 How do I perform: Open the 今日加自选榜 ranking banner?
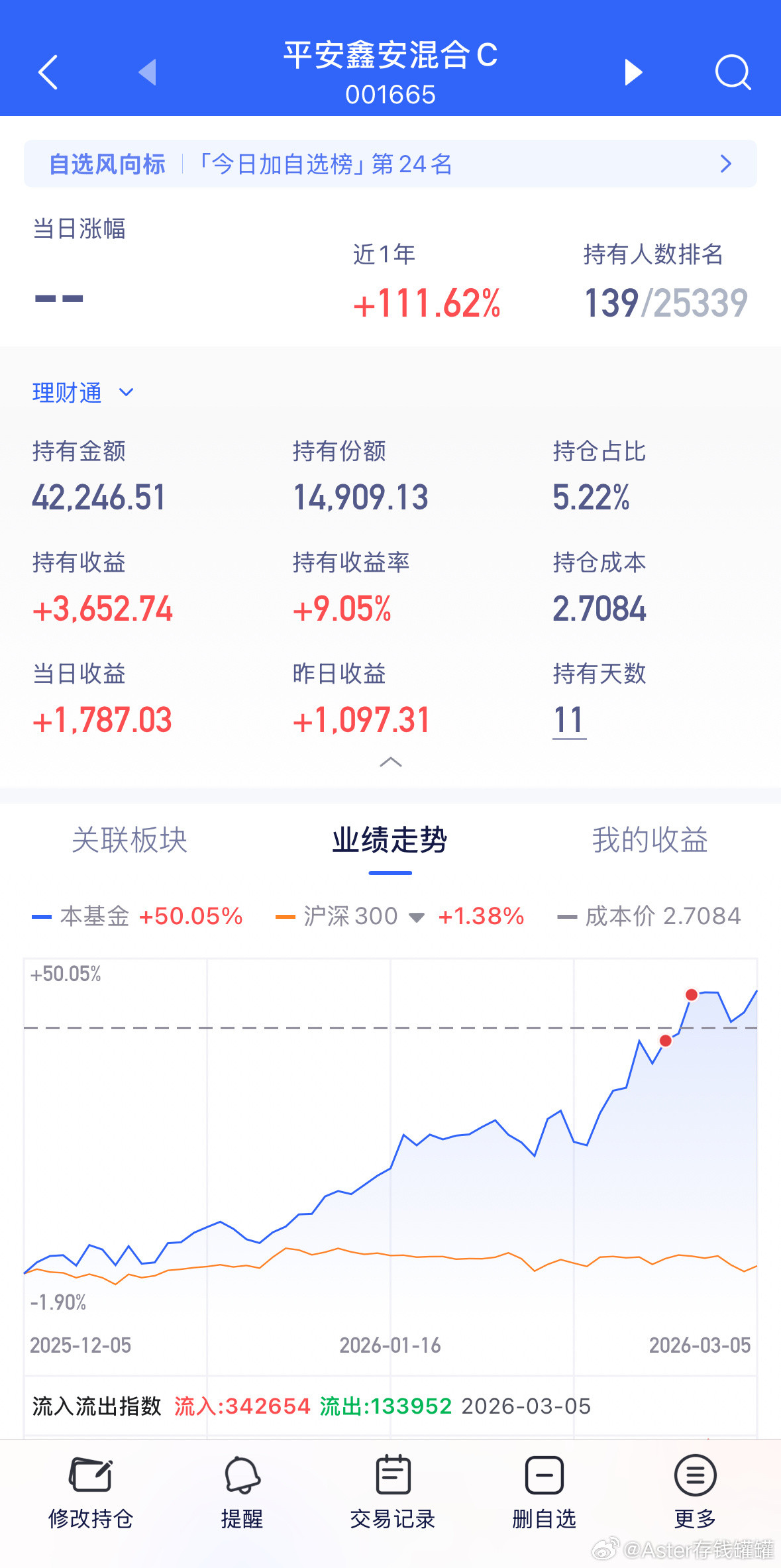[x=390, y=164]
